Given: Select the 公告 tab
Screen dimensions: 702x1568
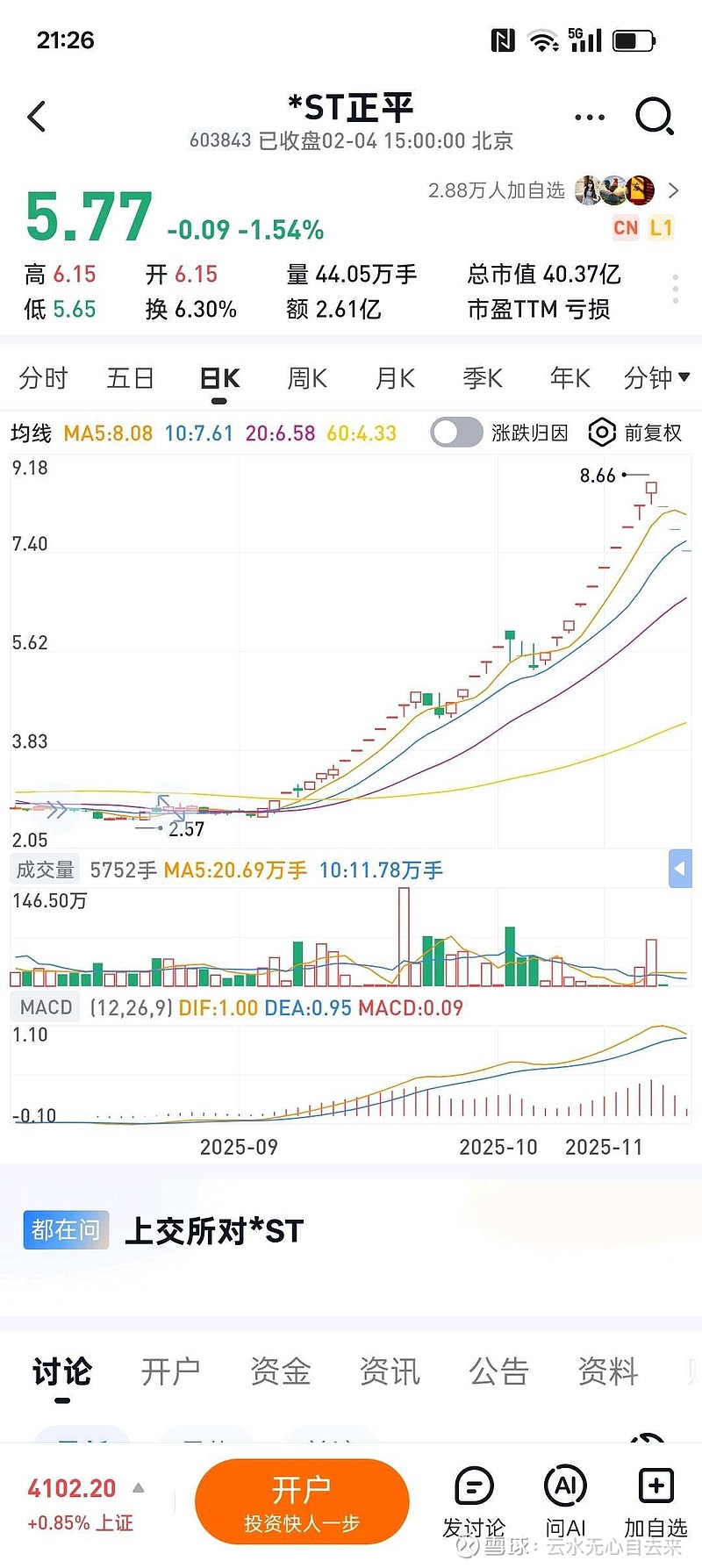Looking at the screenshot, I should click(x=498, y=1371).
